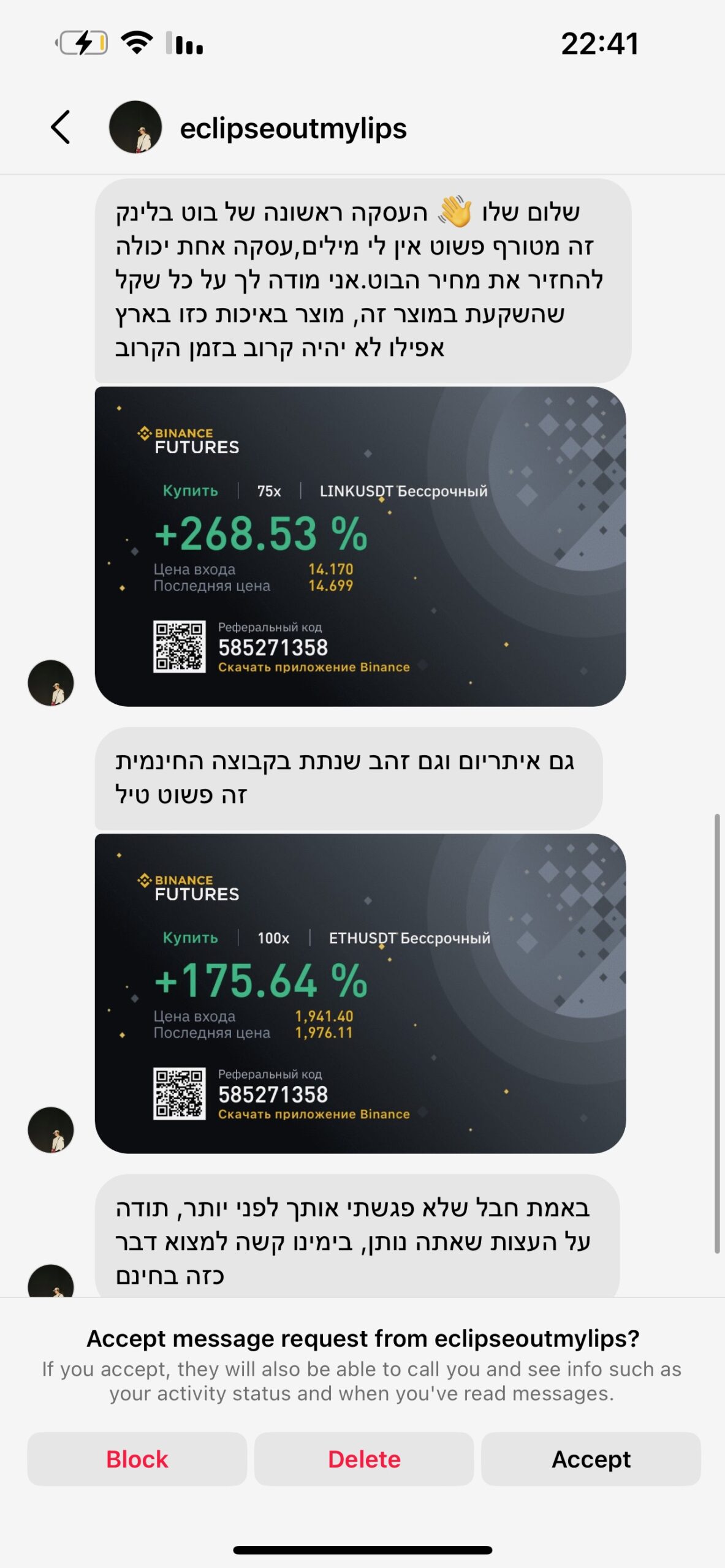Tap sender avatar beside the LINKUSDT image
This screenshot has width=725, height=1568.
(x=51, y=683)
